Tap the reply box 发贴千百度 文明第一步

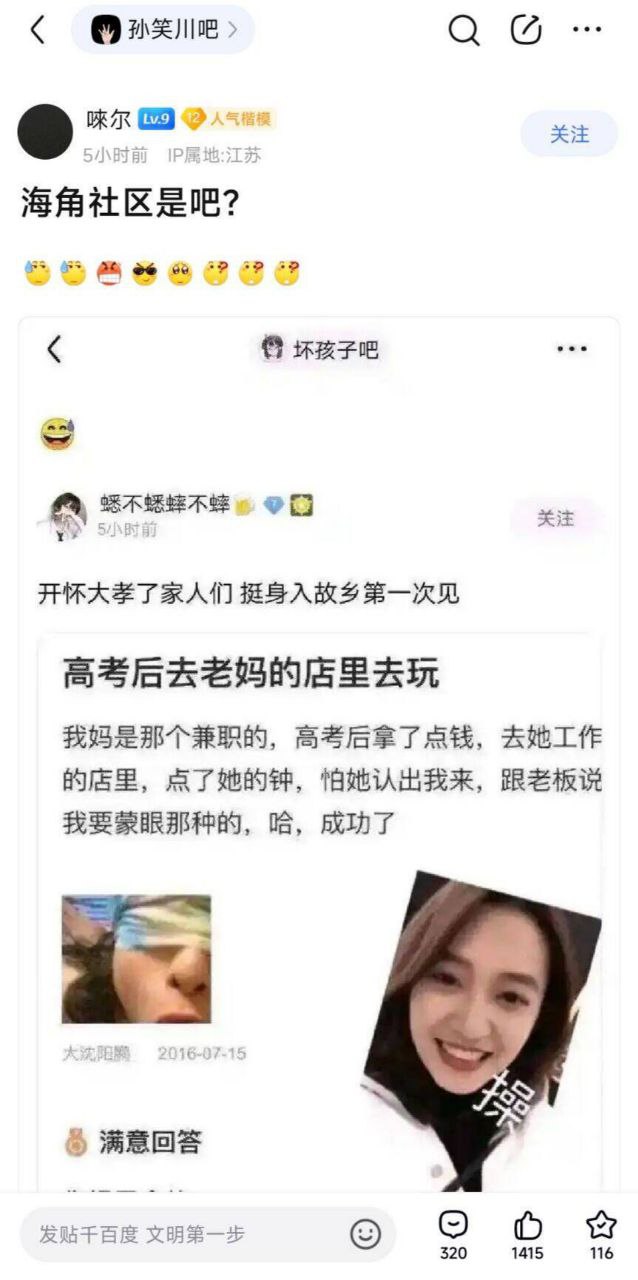click(x=180, y=1234)
